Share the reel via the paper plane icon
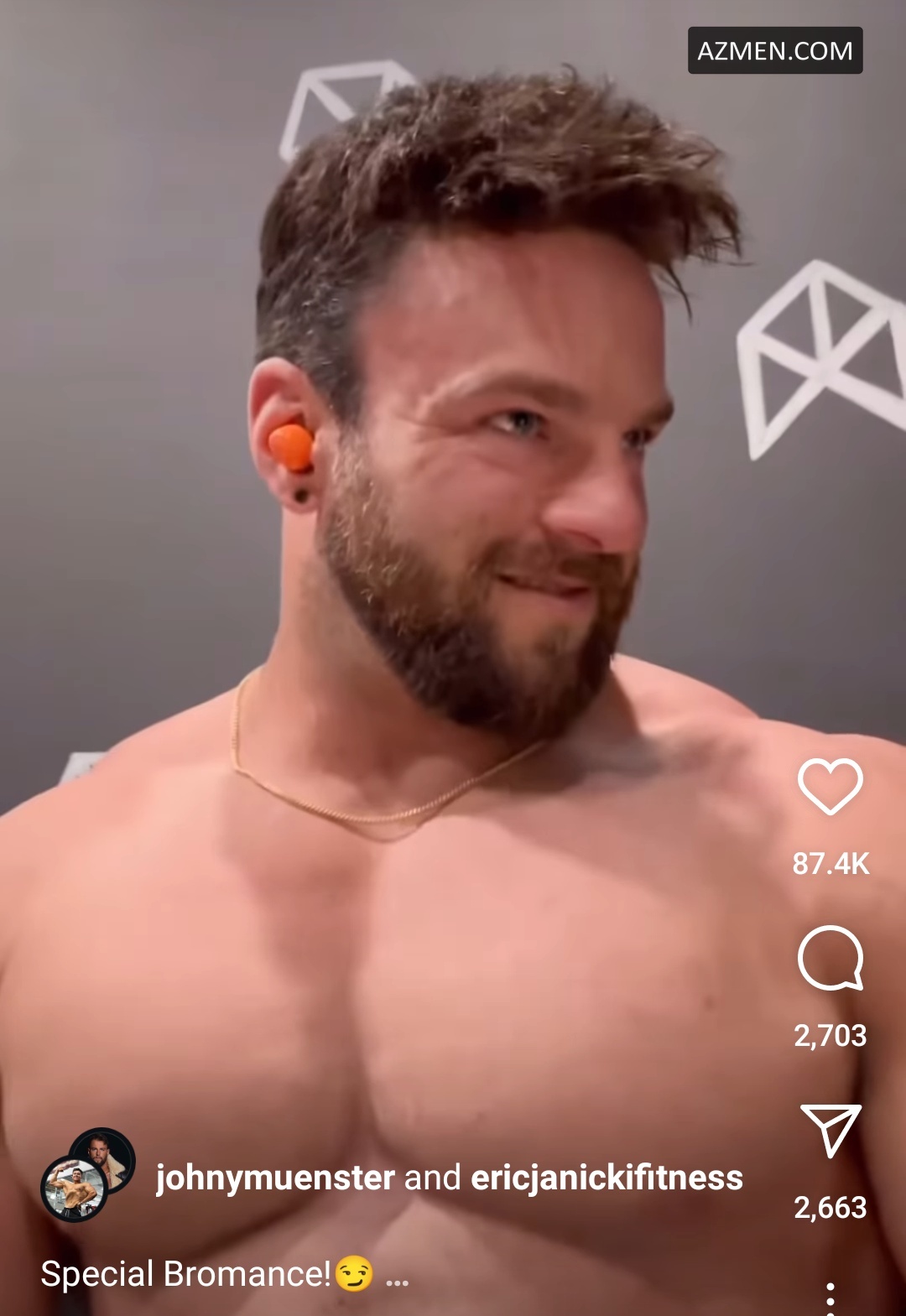The height and width of the screenshot is (1316, 906). 830,1129
